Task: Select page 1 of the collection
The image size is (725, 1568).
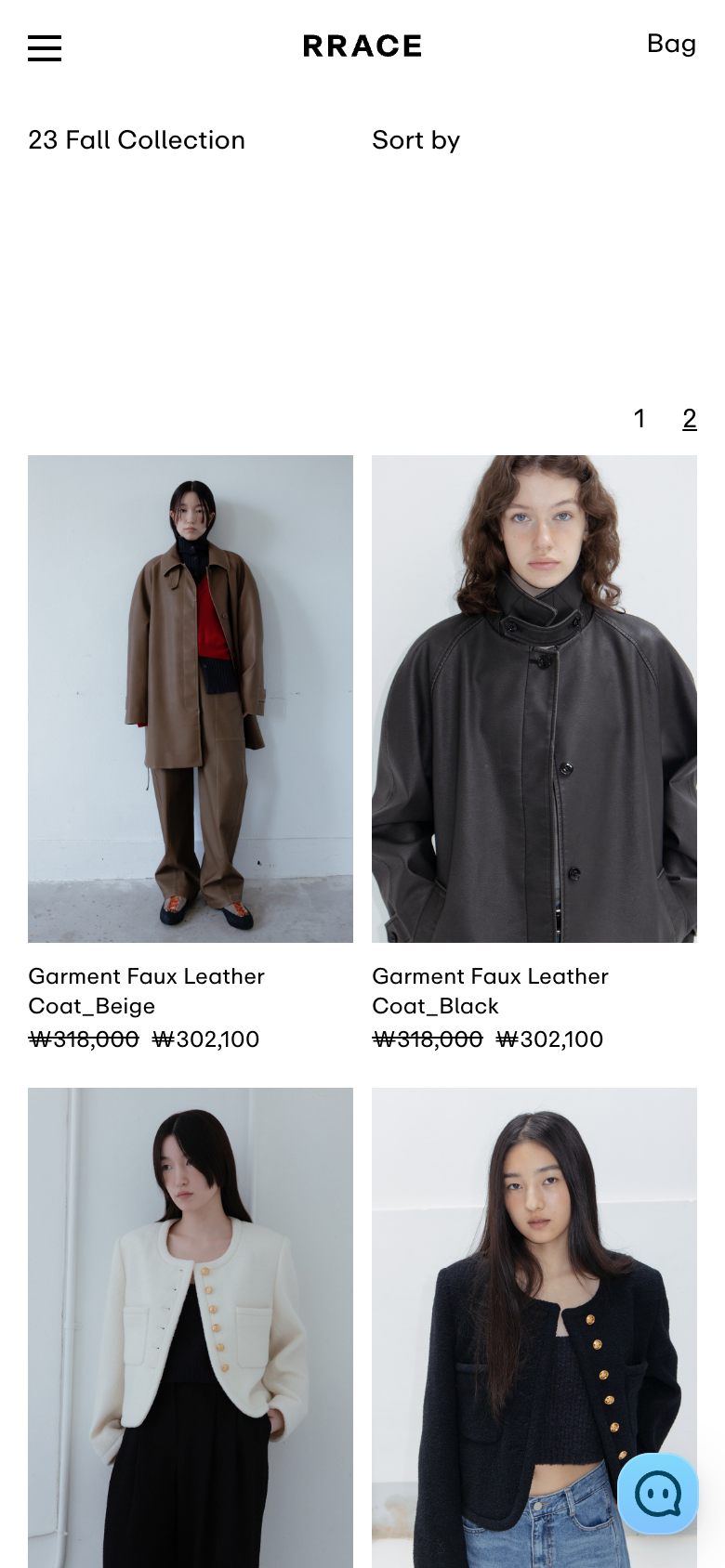Action: [639, 419]
